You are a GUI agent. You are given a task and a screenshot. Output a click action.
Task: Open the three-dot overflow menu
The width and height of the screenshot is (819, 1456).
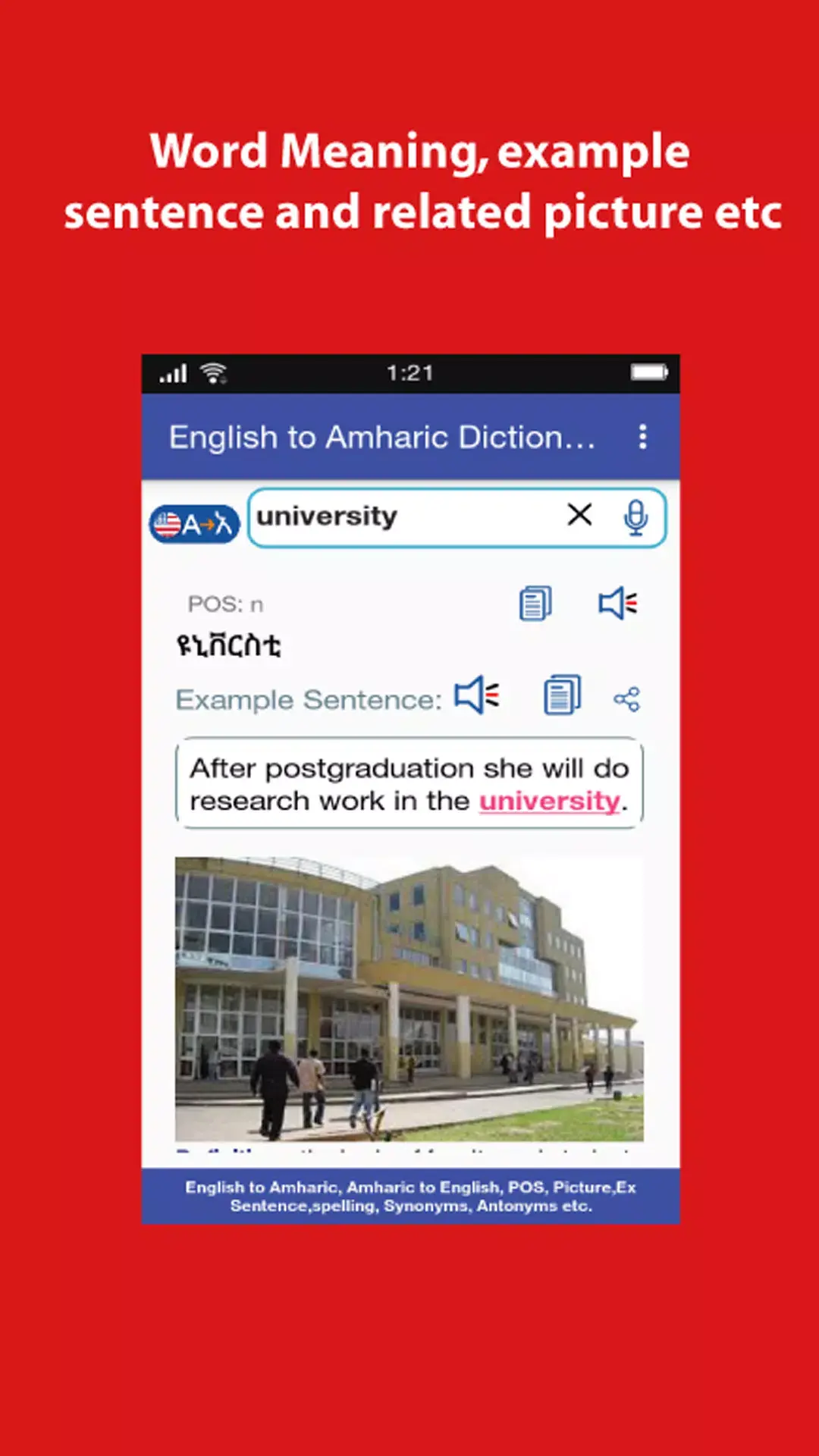644,436
